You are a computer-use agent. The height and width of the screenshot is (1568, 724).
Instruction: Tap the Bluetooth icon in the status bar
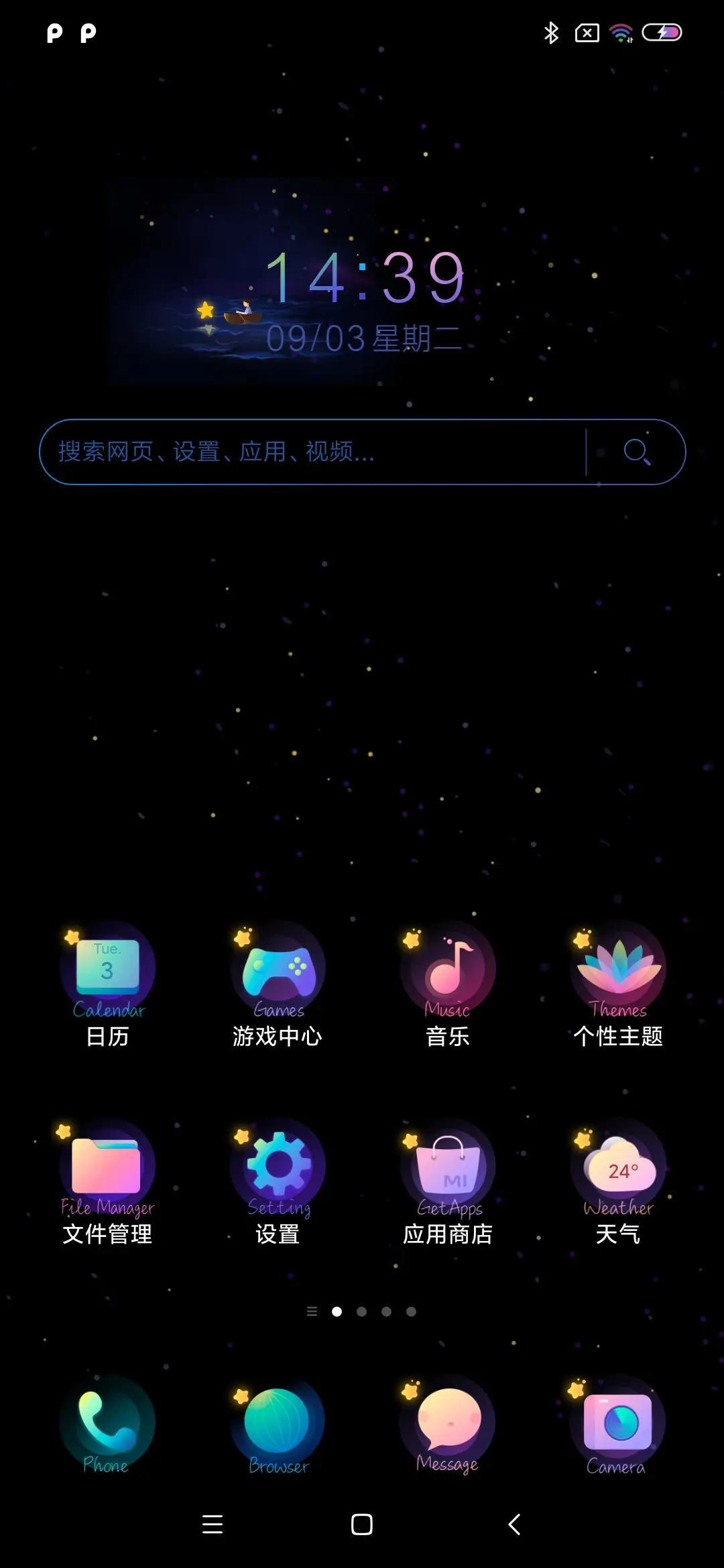tap(552, 31)
